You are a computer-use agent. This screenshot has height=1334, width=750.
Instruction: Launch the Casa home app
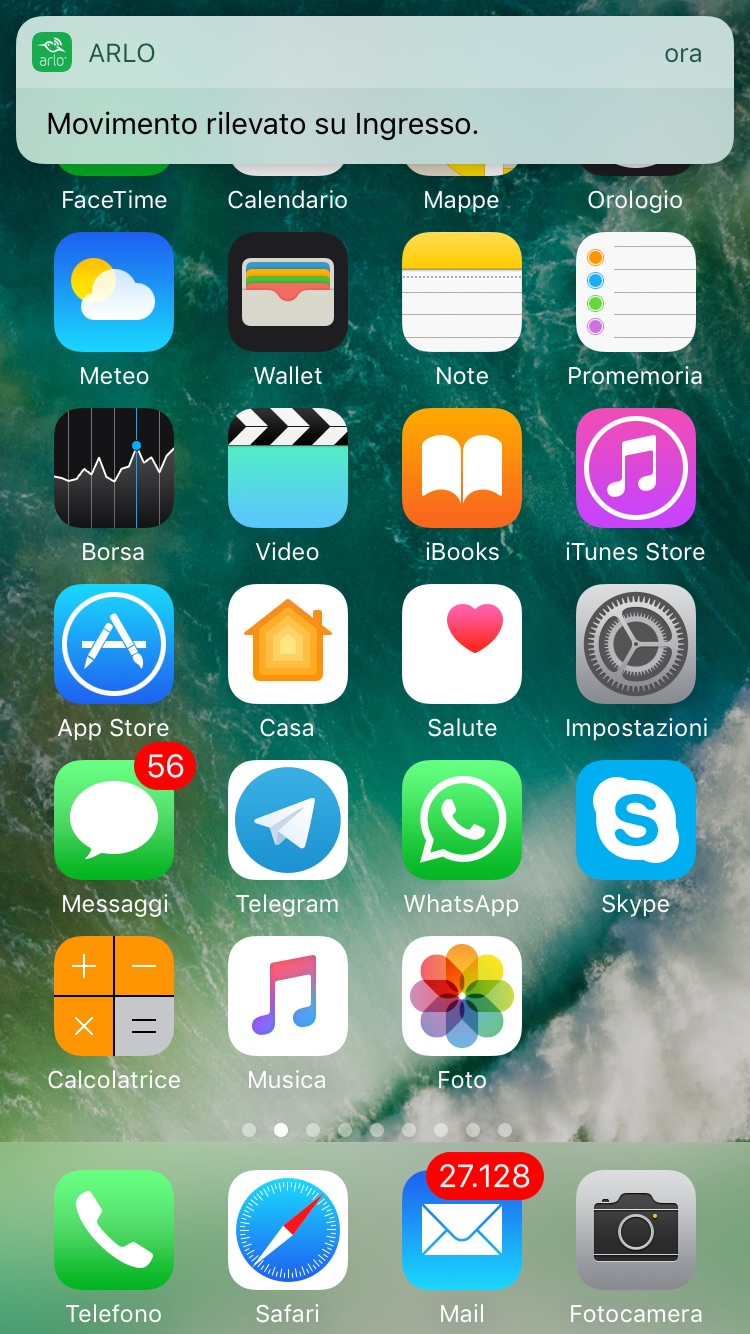288,644
